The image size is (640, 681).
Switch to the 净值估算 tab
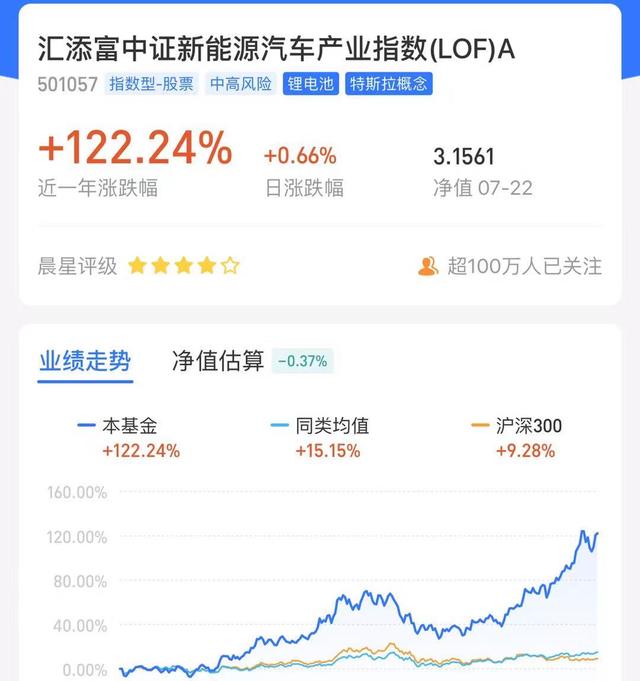point(218,361)
